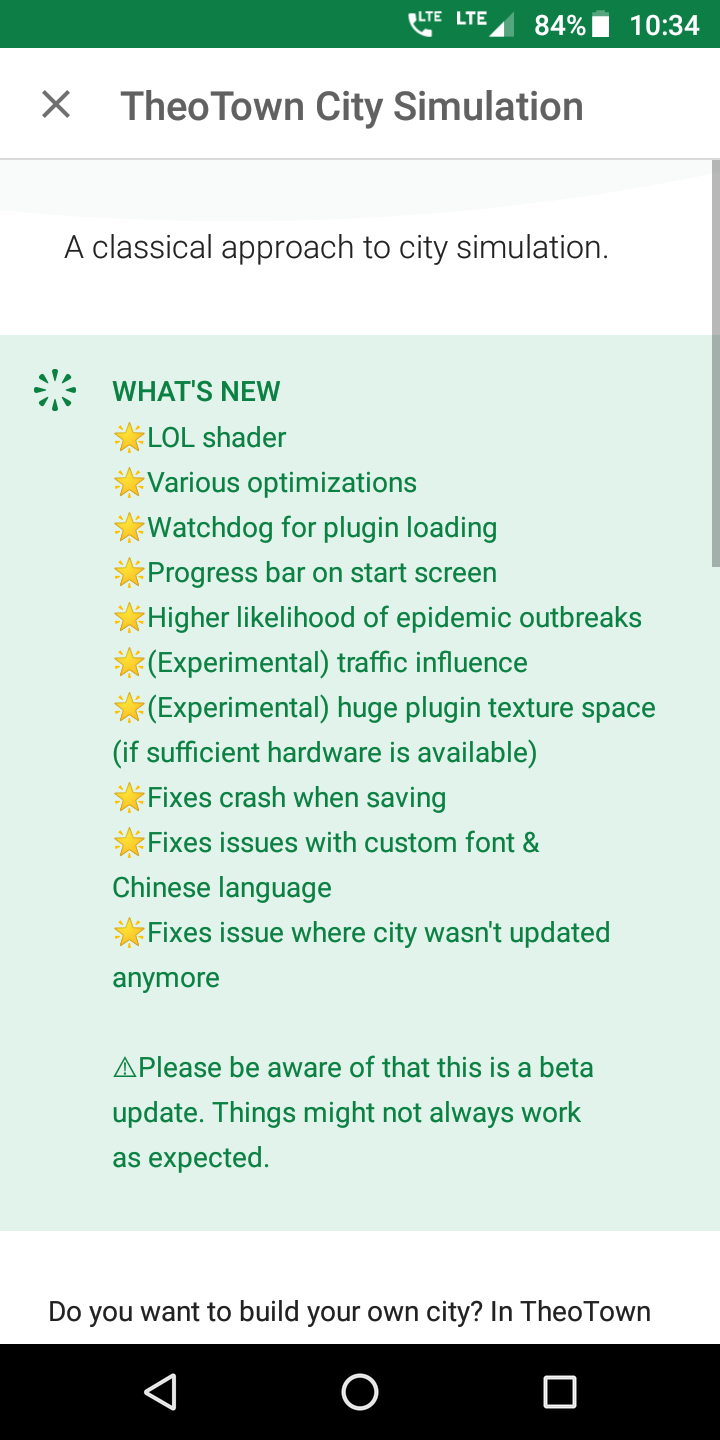Tap the system home button

(360, 1391)
